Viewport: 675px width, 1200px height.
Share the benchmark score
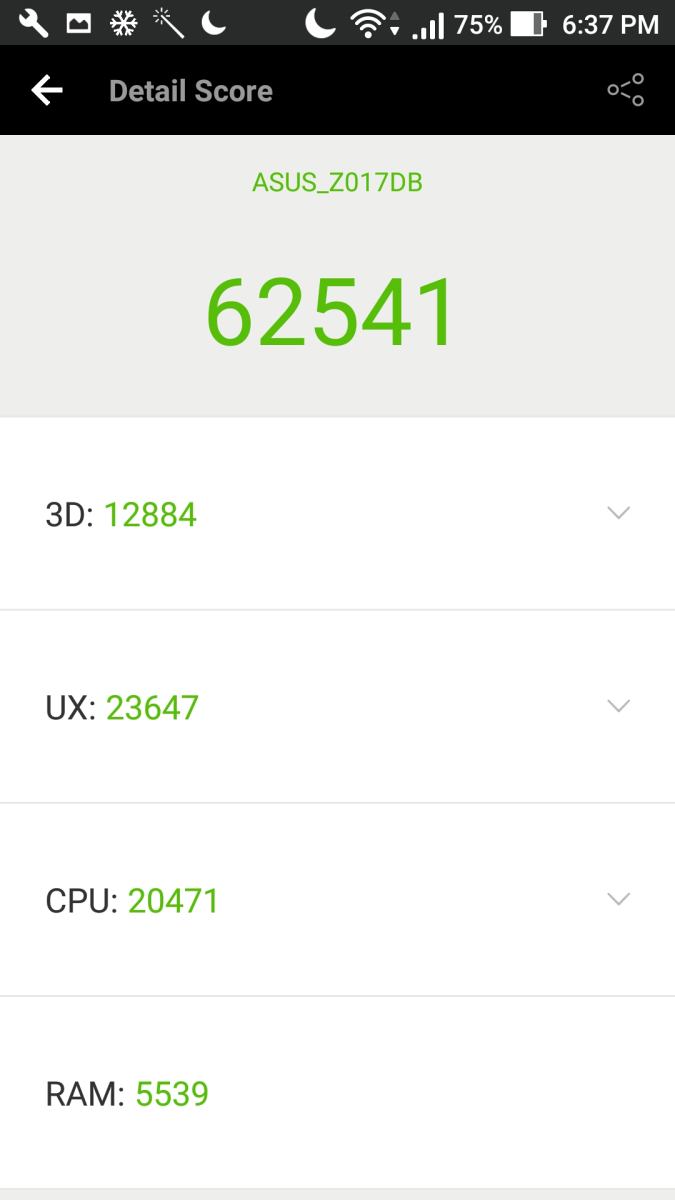tap(625, 91)
